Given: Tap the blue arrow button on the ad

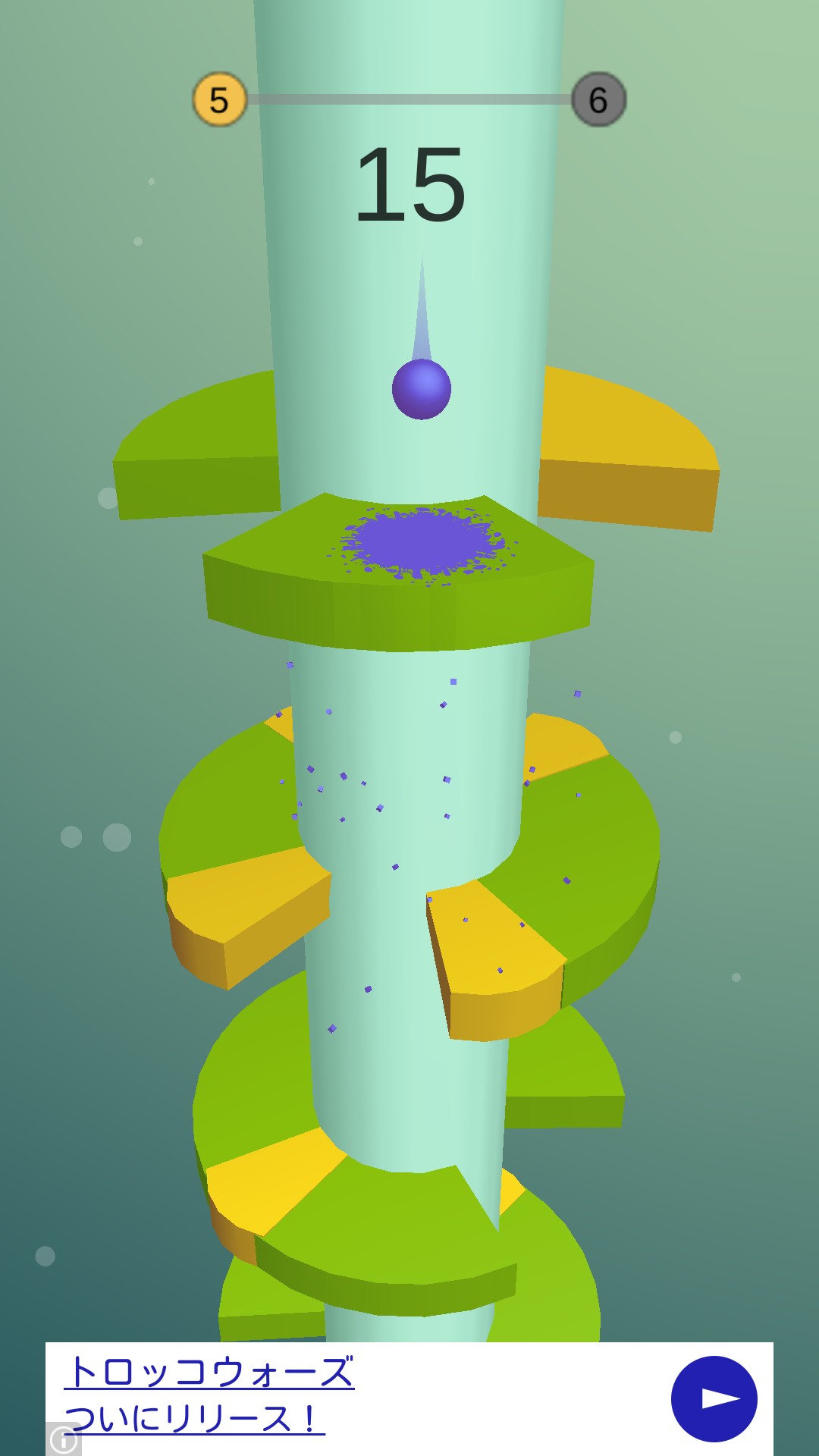Looking at the screenshot, I should [714, 1398].
